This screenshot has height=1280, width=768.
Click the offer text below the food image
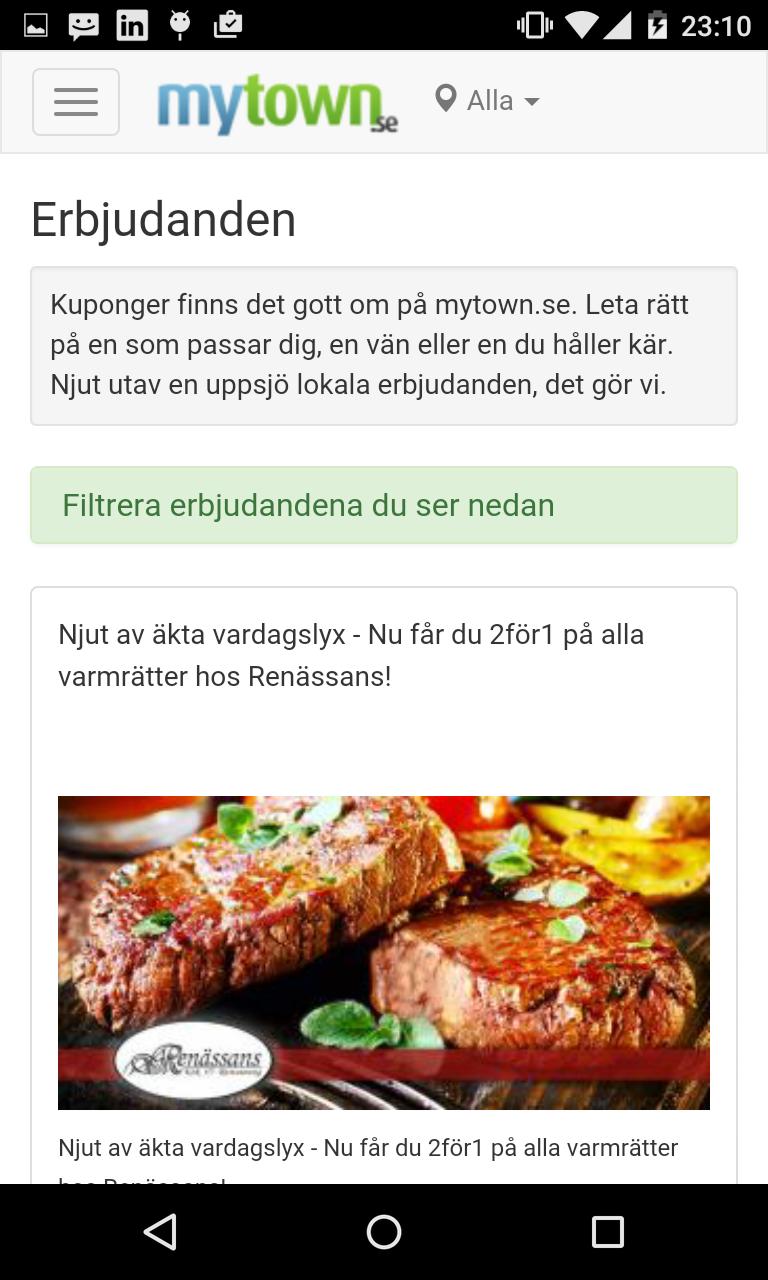point(368,1148)
